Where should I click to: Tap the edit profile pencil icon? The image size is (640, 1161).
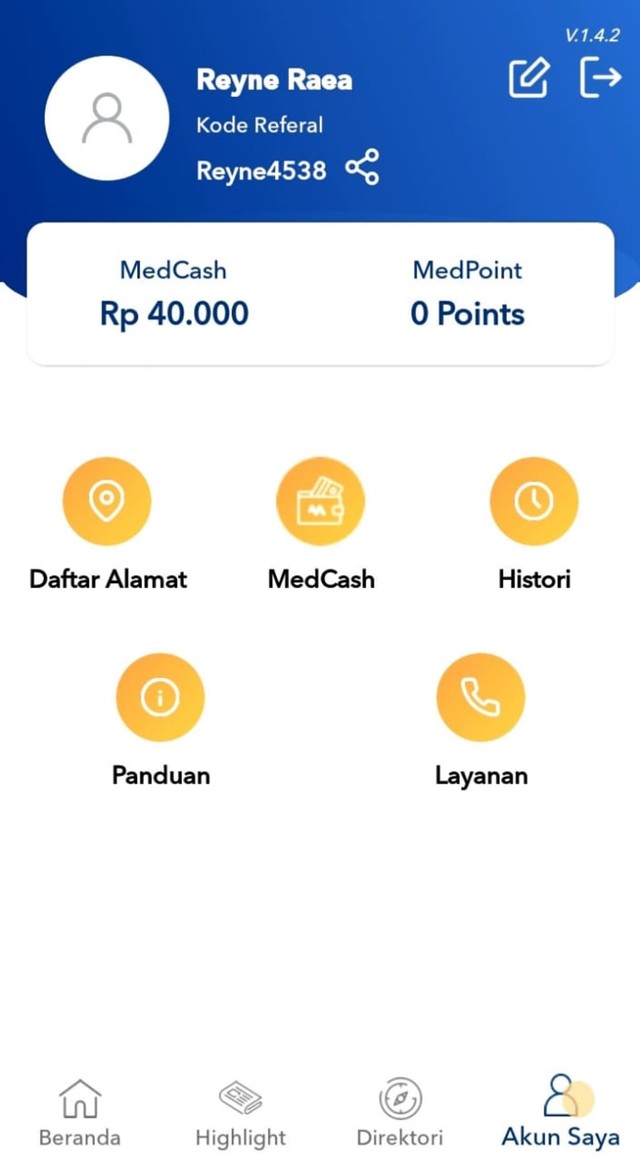(x=529, y=78)
